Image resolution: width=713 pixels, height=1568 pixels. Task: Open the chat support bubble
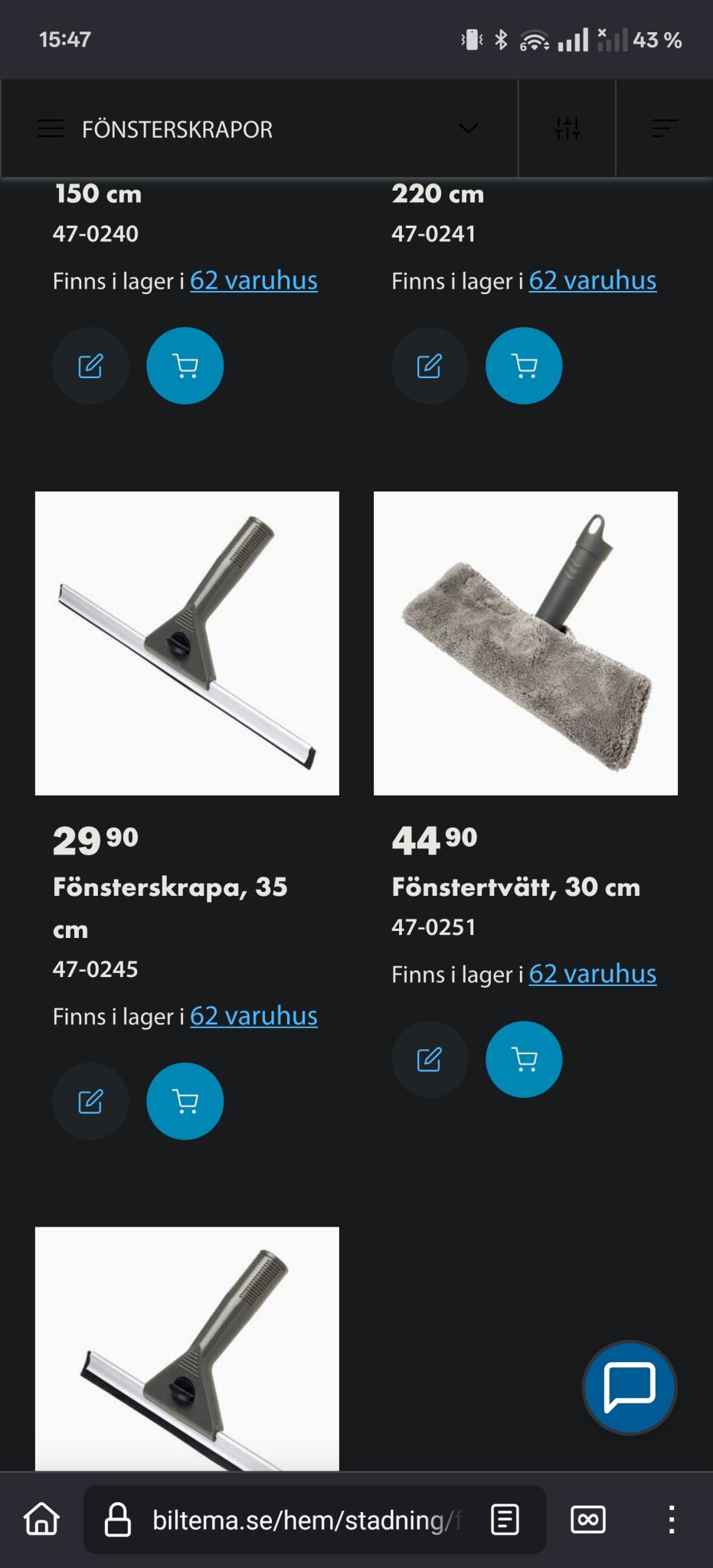[x=630, y=1387]
